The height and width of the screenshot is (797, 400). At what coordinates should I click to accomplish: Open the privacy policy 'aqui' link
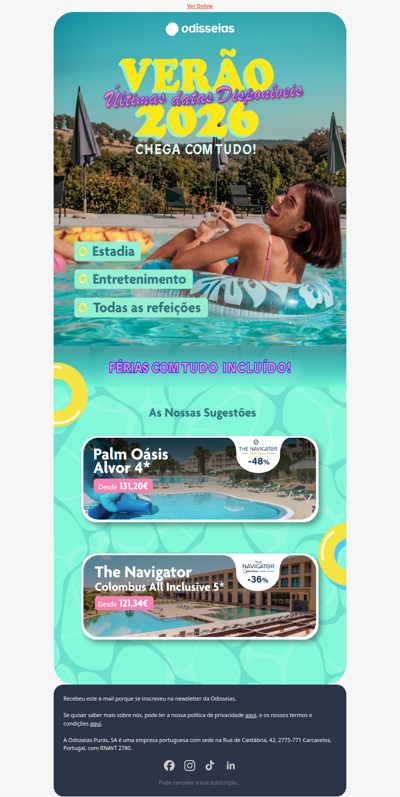pos(251,715)
